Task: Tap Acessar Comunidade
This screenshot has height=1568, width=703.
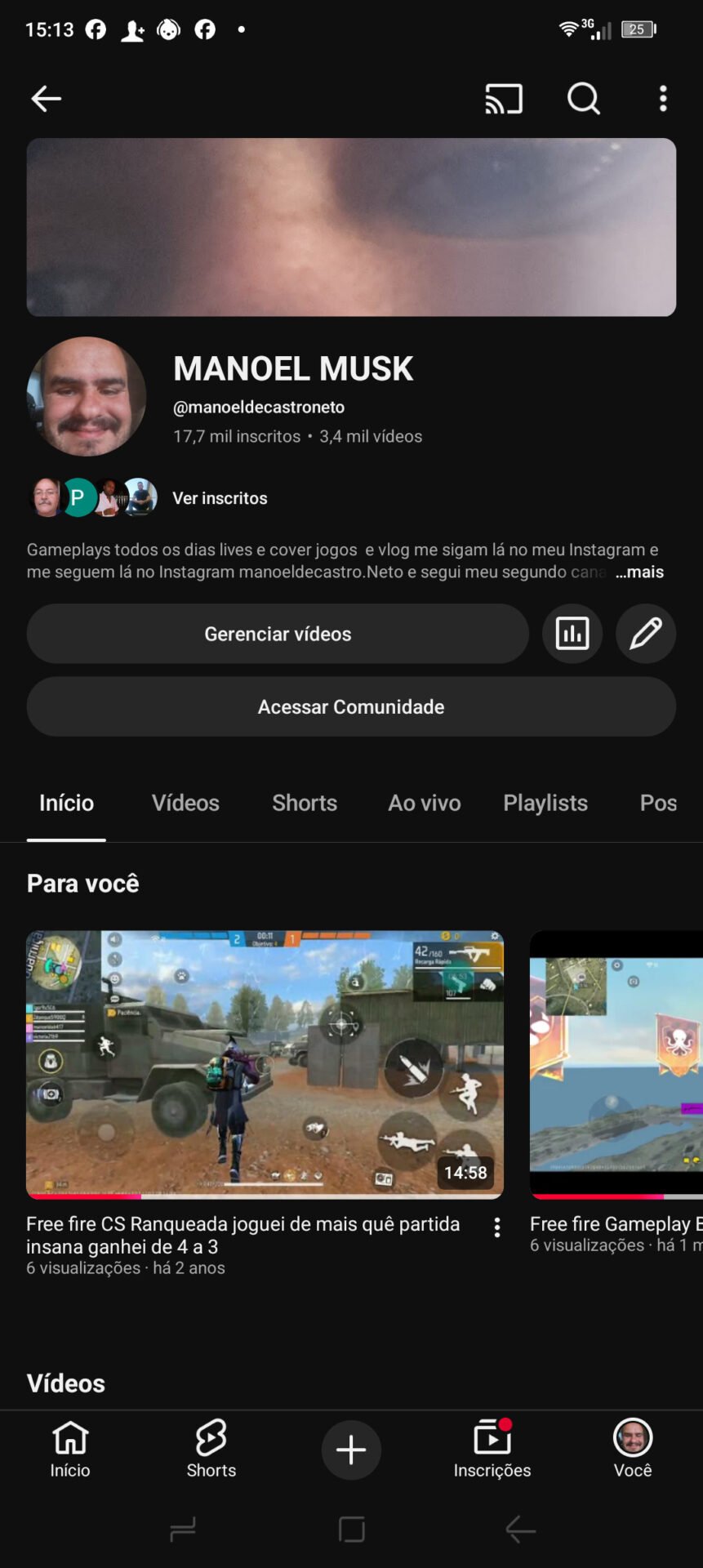Action: tap(351, 706)
